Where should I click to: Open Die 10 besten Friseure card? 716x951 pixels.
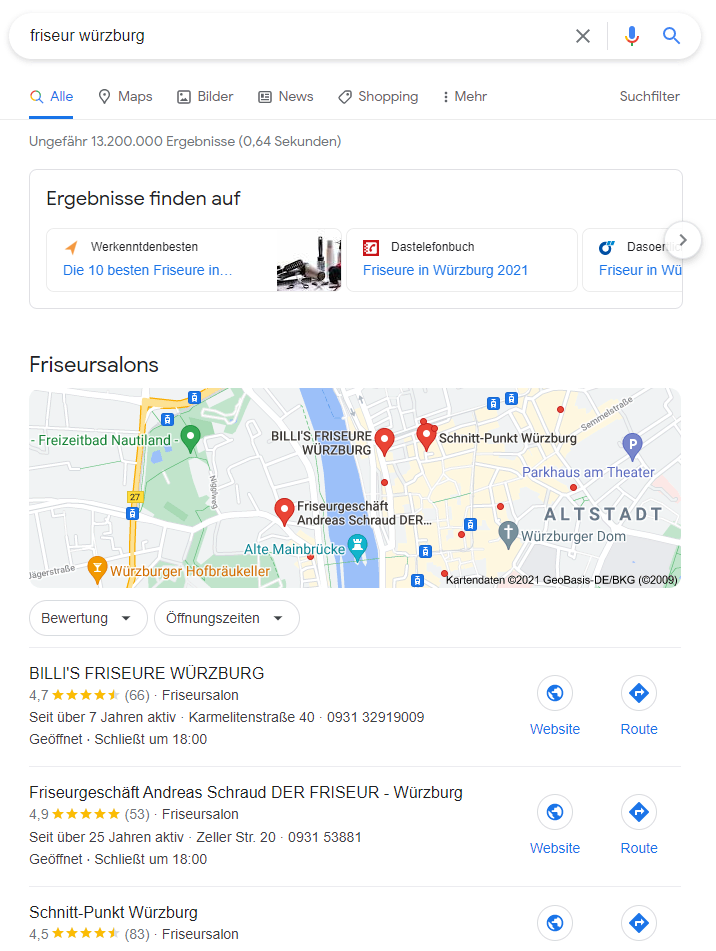coord(147,270)
